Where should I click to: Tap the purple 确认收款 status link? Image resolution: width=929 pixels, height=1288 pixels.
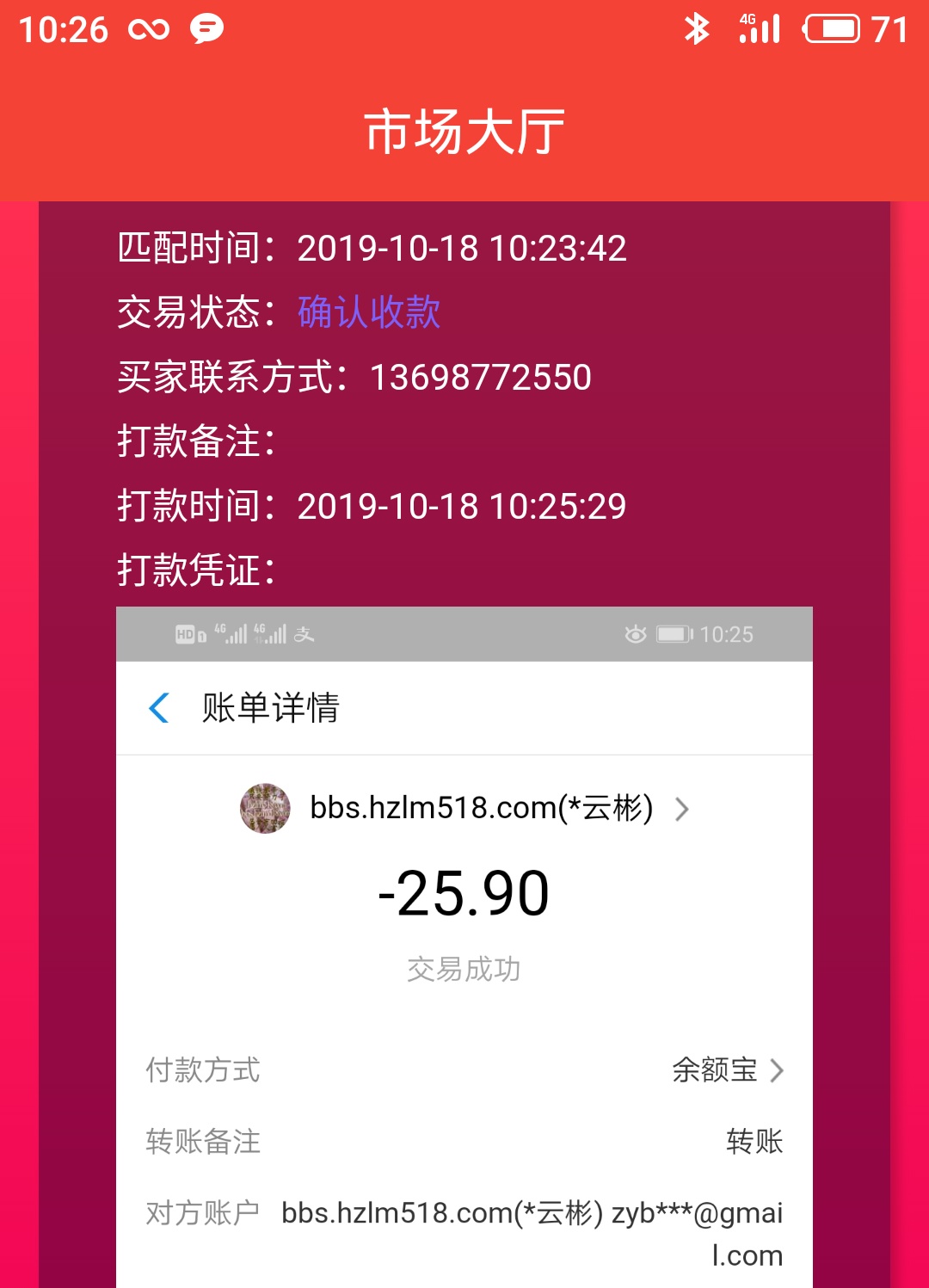369,312
